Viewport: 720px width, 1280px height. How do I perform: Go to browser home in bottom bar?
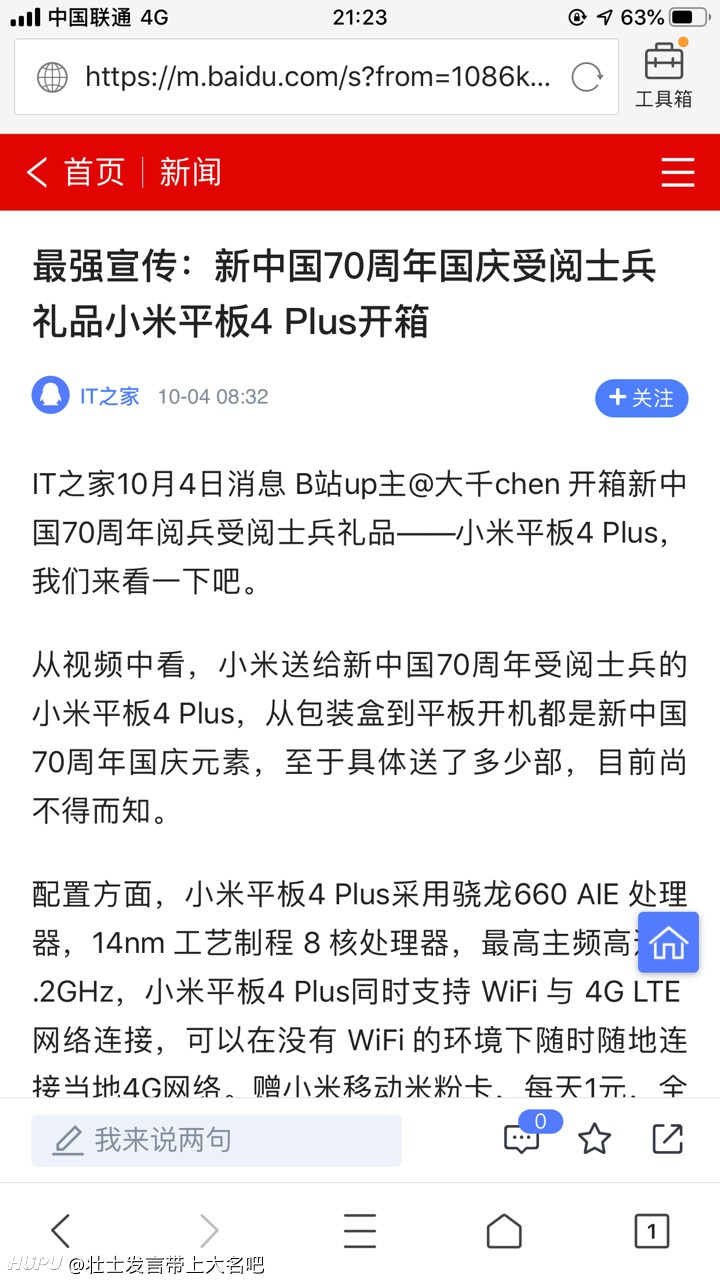[x=504, y=1230]
